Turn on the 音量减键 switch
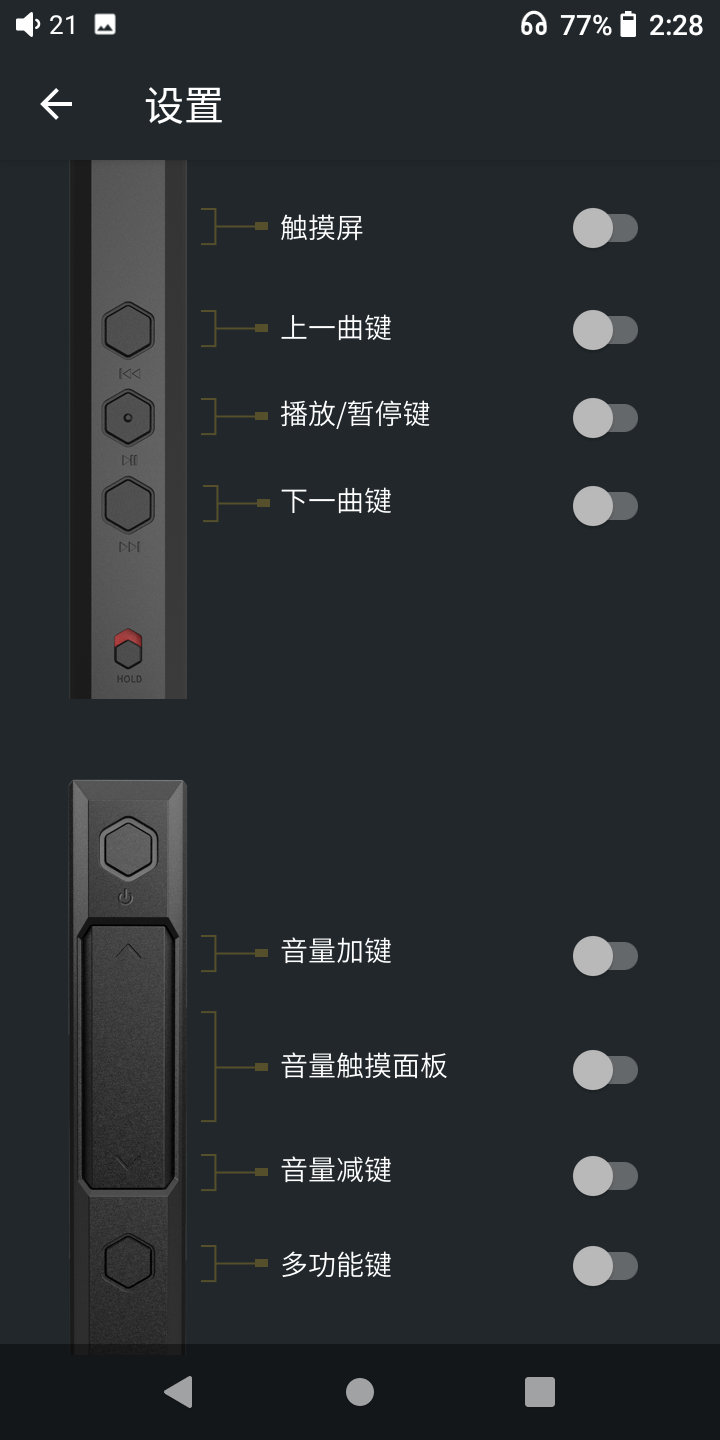720x1440 pixels. (x=604, y=1175)
